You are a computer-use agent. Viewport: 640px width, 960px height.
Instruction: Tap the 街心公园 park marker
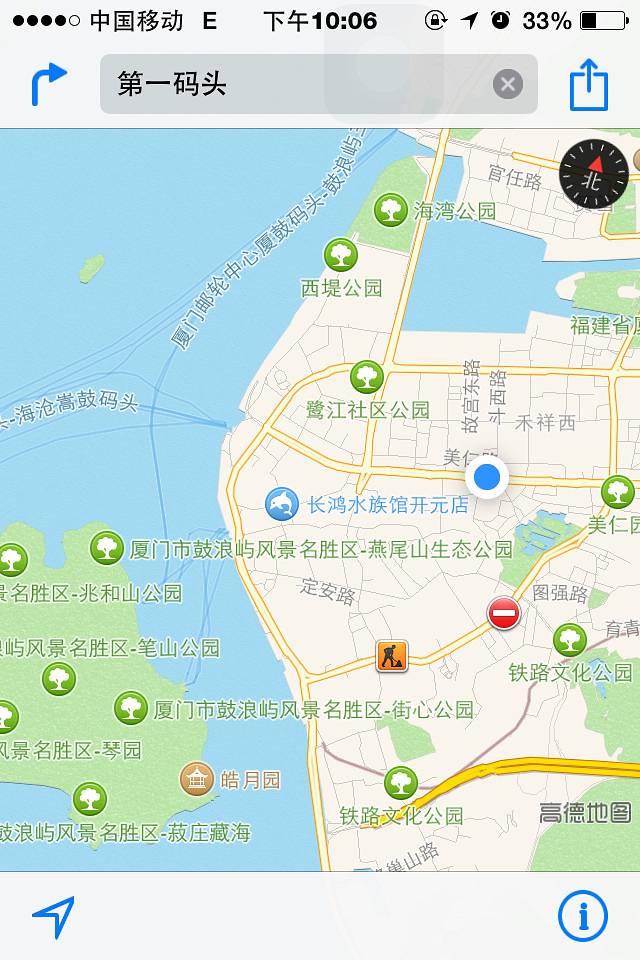130,708
